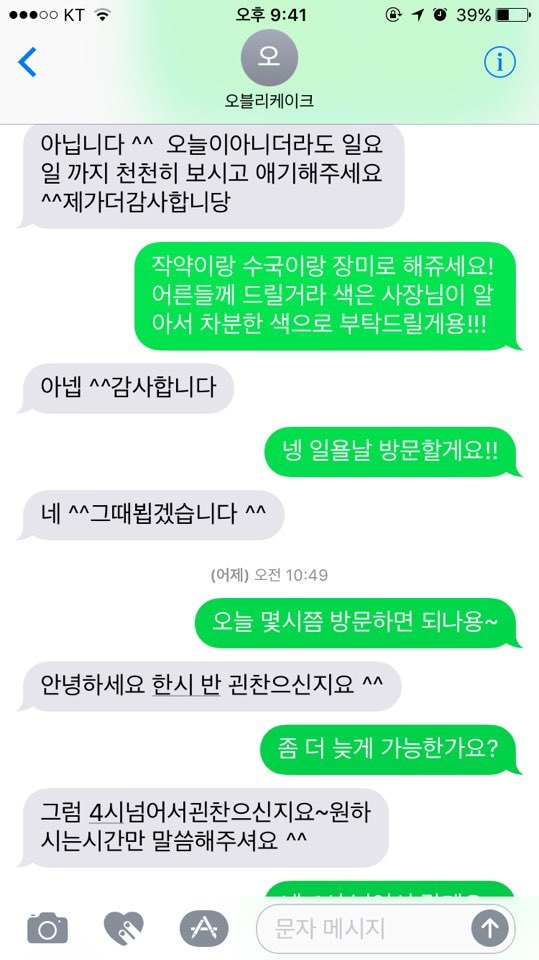Open the iMessage App Store icon
The width and height of the screenshot is (539, 960).
click(x=204, y=928)
